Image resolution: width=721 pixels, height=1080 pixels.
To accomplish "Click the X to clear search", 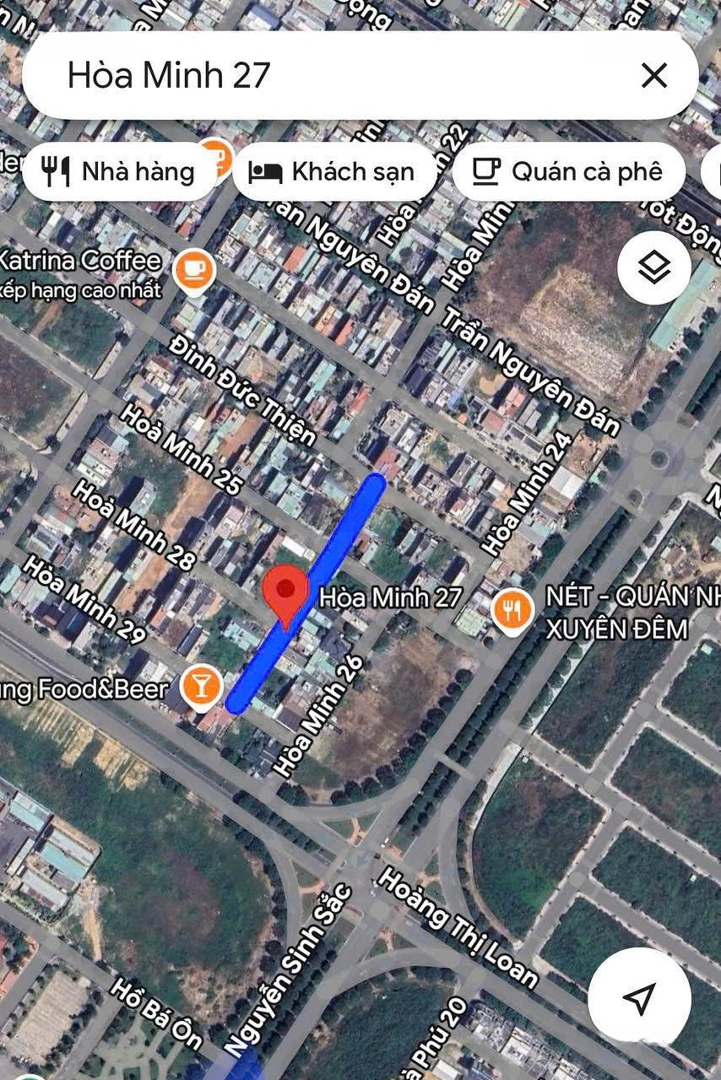I will 655,75.
